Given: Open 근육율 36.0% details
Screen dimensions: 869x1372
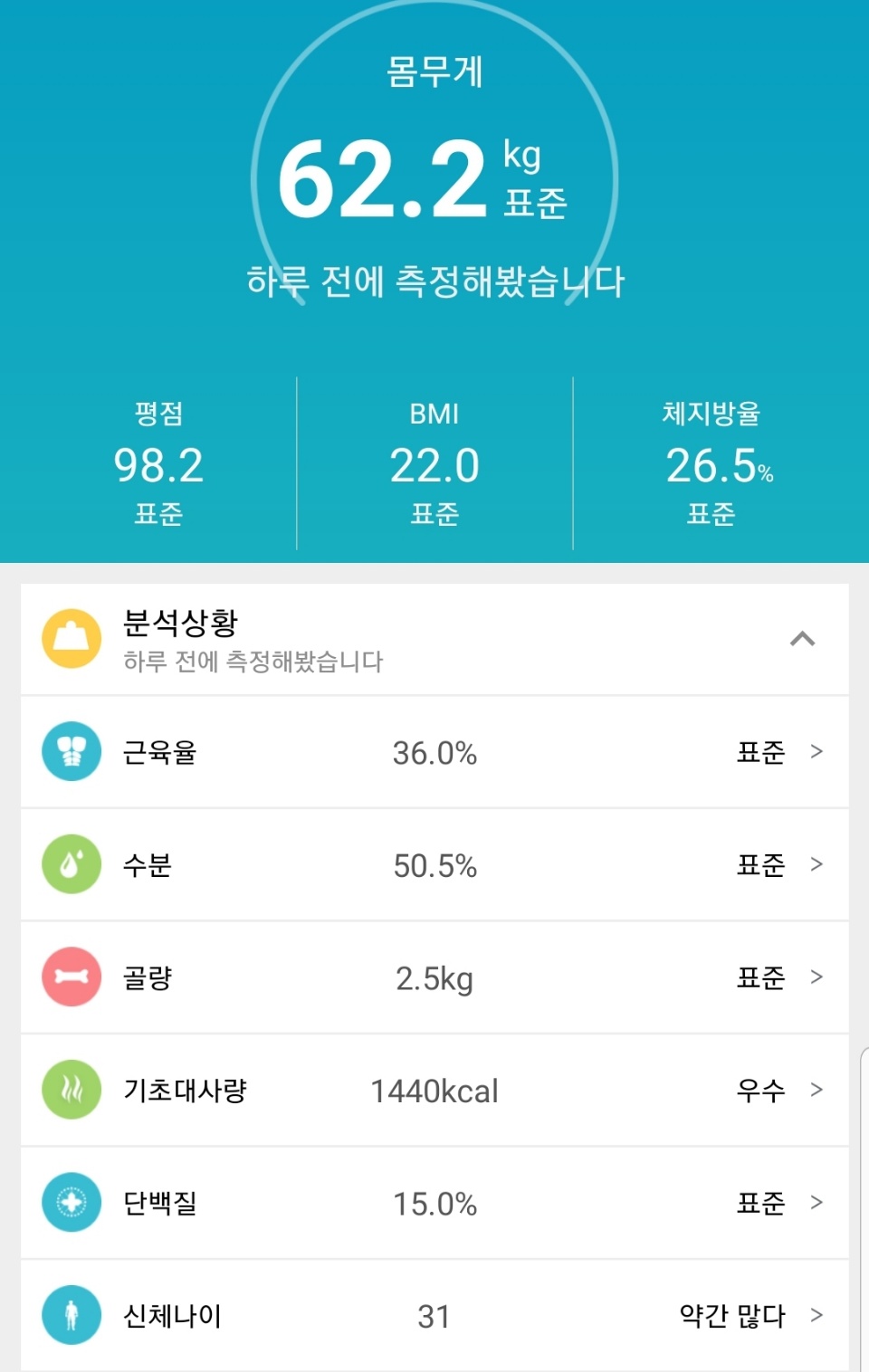Looking at the screenshot, I should [x=434, y=752].
